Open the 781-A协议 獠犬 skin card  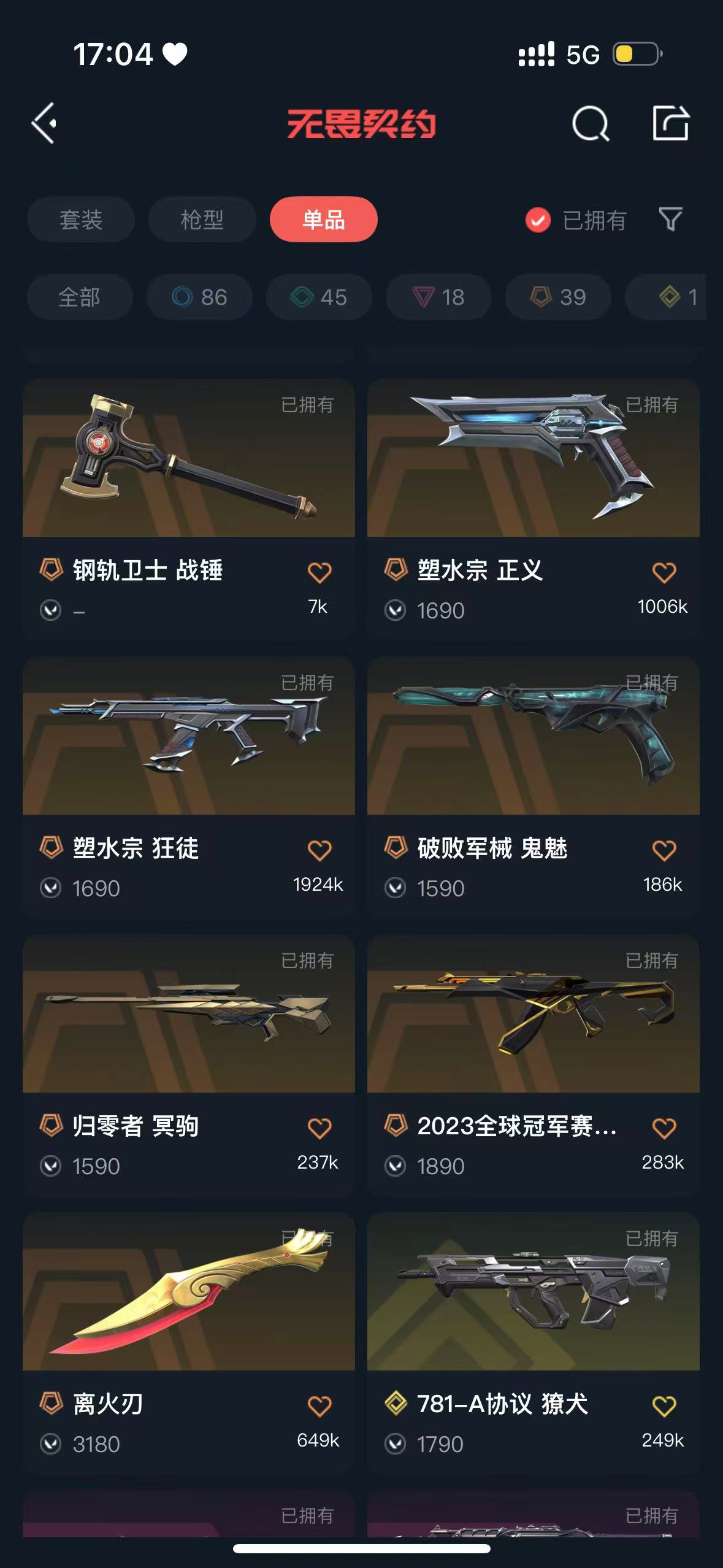pos(534,1343)
